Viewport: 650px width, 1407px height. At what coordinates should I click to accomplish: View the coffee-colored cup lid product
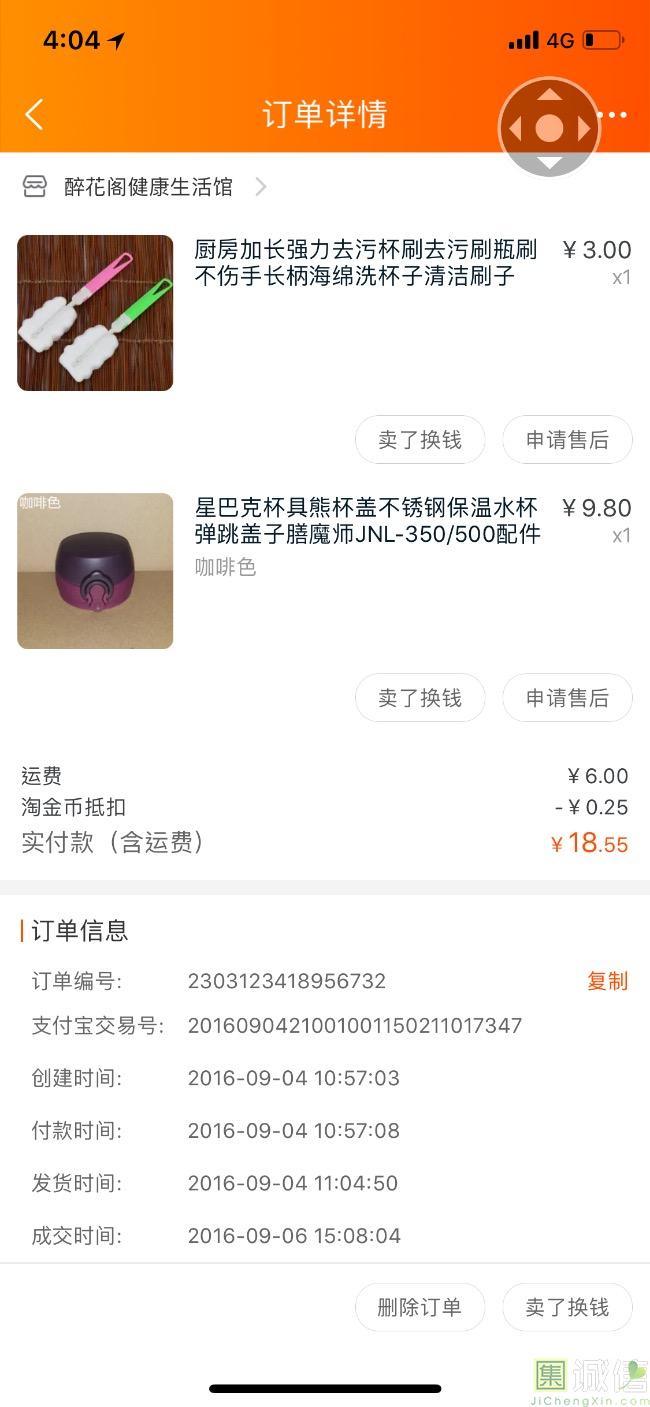[x=95, y=571]
